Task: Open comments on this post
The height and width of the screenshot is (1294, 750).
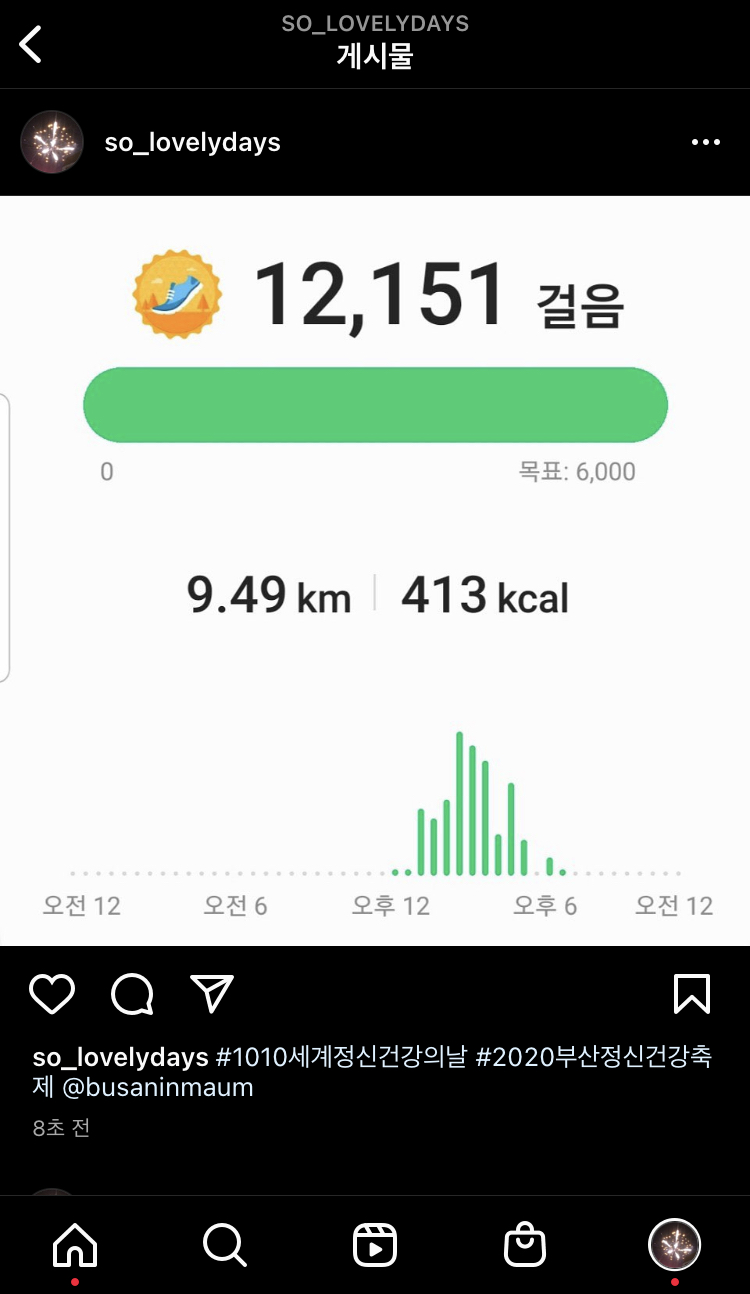Action: [x=132, y=994]
